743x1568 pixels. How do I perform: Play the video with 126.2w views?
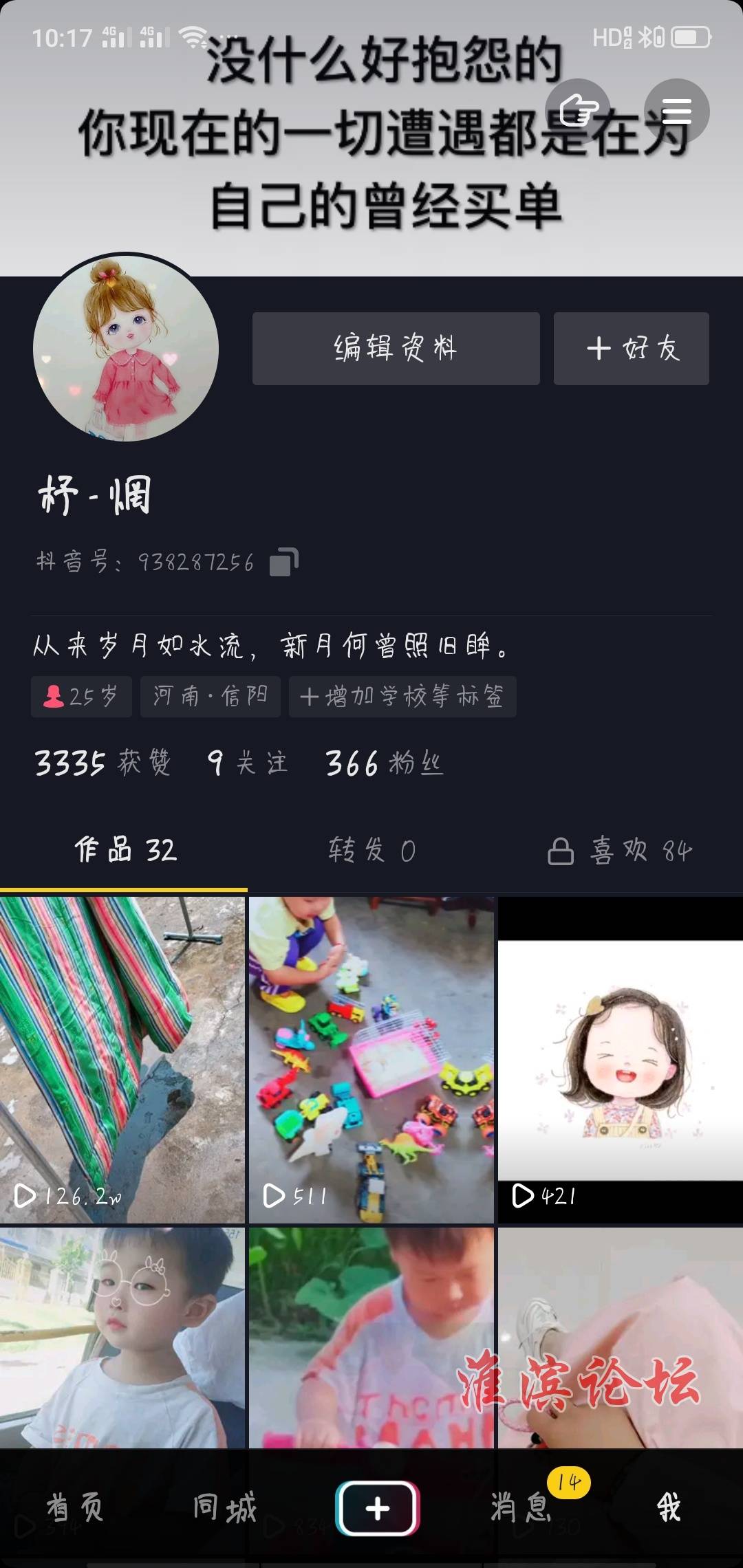point(122,1059)
